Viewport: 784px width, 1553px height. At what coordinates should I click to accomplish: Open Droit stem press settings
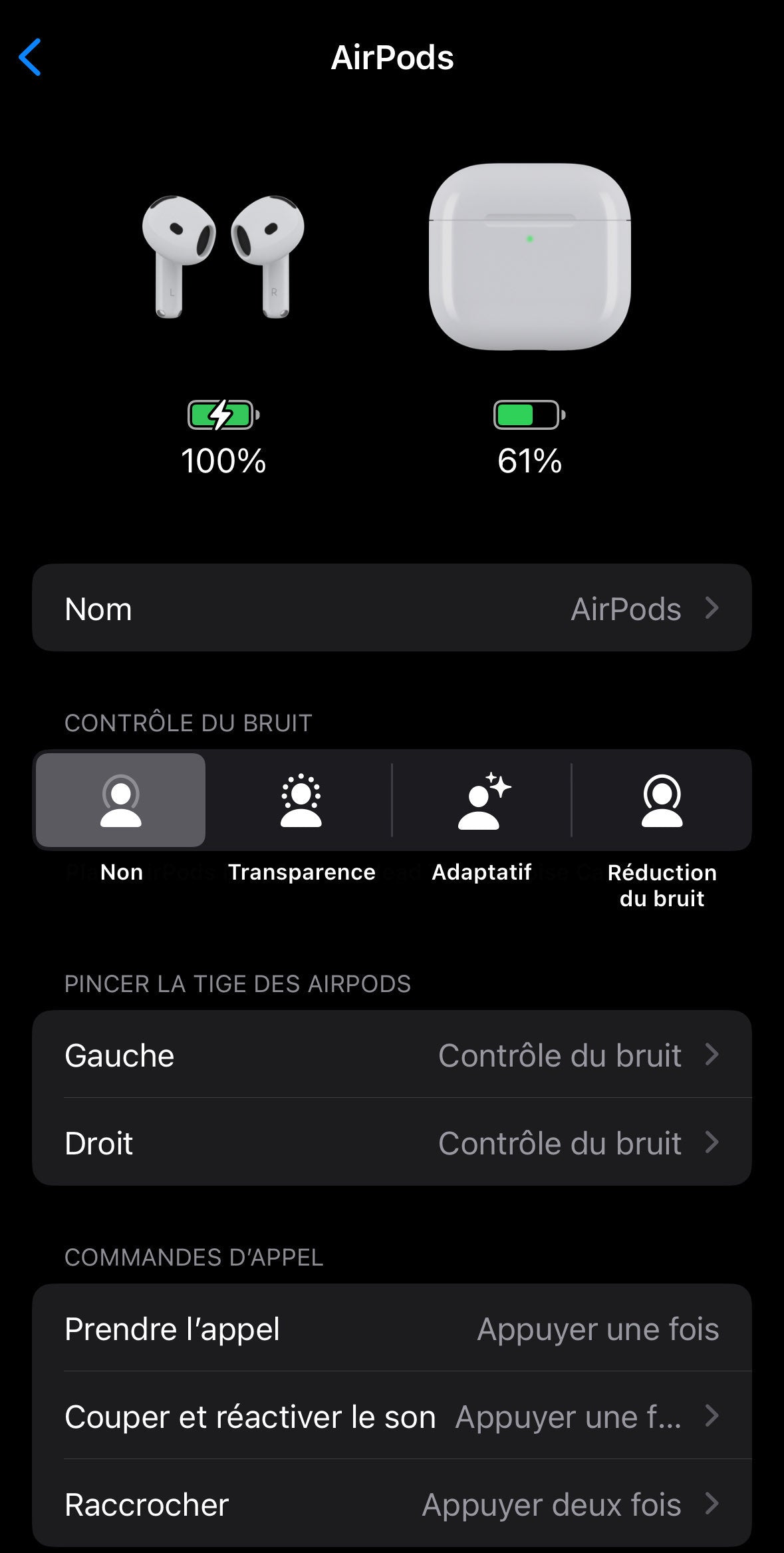tap(392, 1143)
